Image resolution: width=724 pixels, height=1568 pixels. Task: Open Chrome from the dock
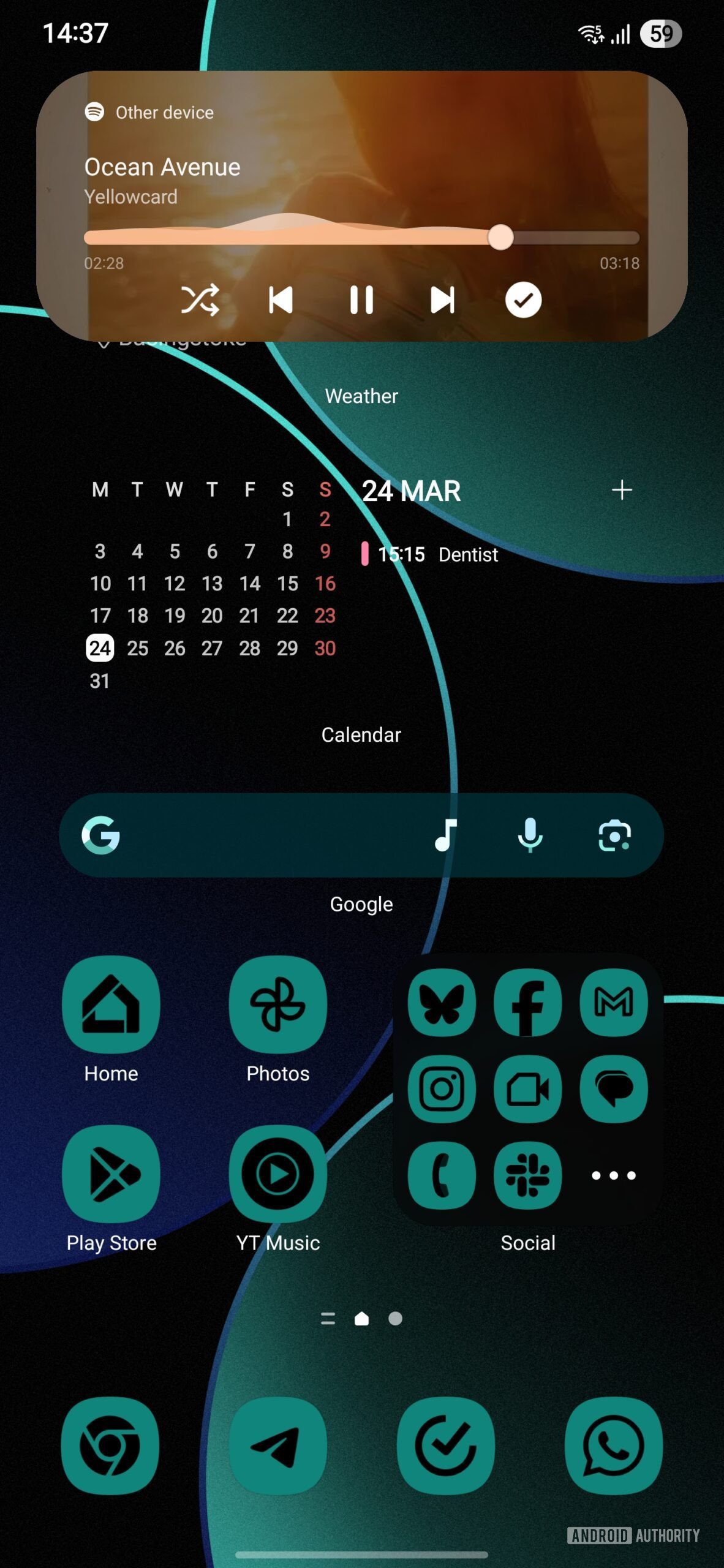(110, 1446)
